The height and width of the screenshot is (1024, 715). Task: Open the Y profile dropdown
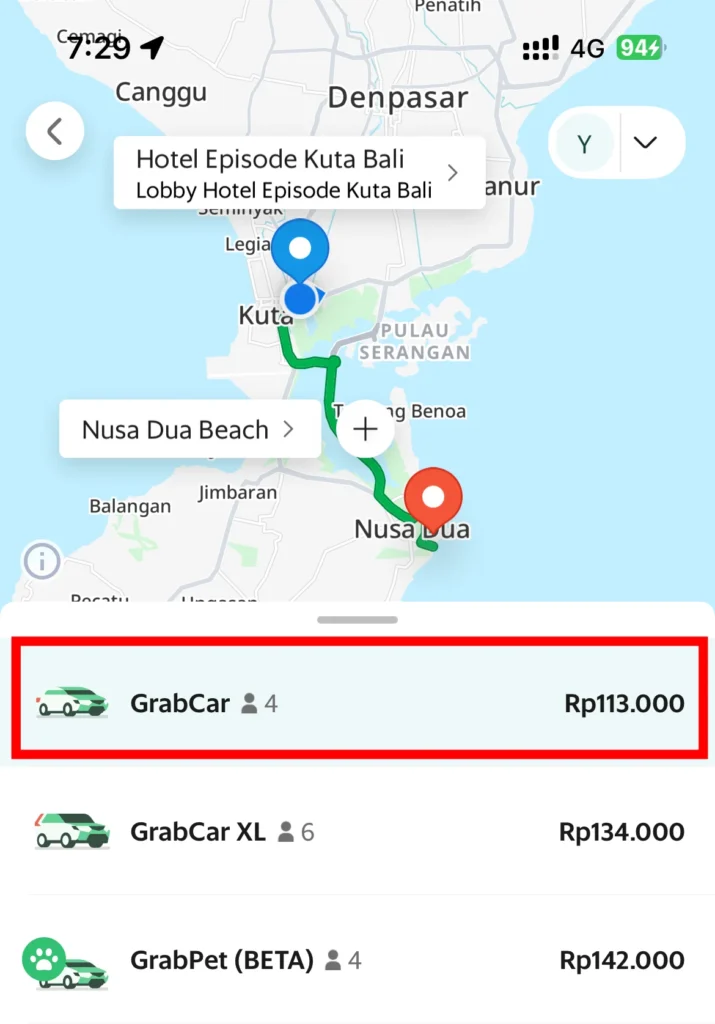point(645,143)
